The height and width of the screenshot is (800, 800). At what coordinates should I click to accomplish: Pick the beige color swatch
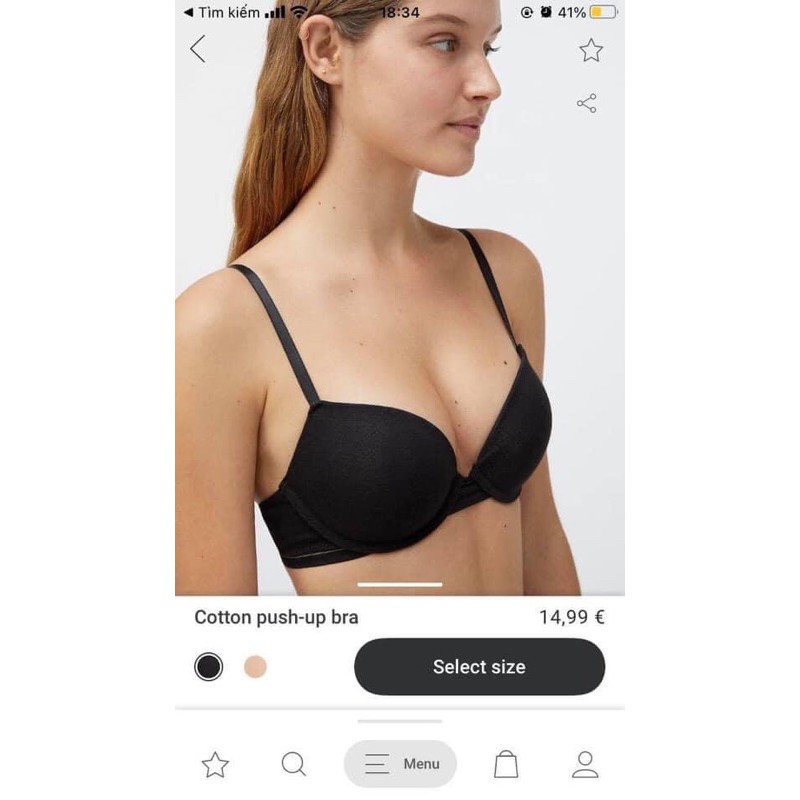255,667
